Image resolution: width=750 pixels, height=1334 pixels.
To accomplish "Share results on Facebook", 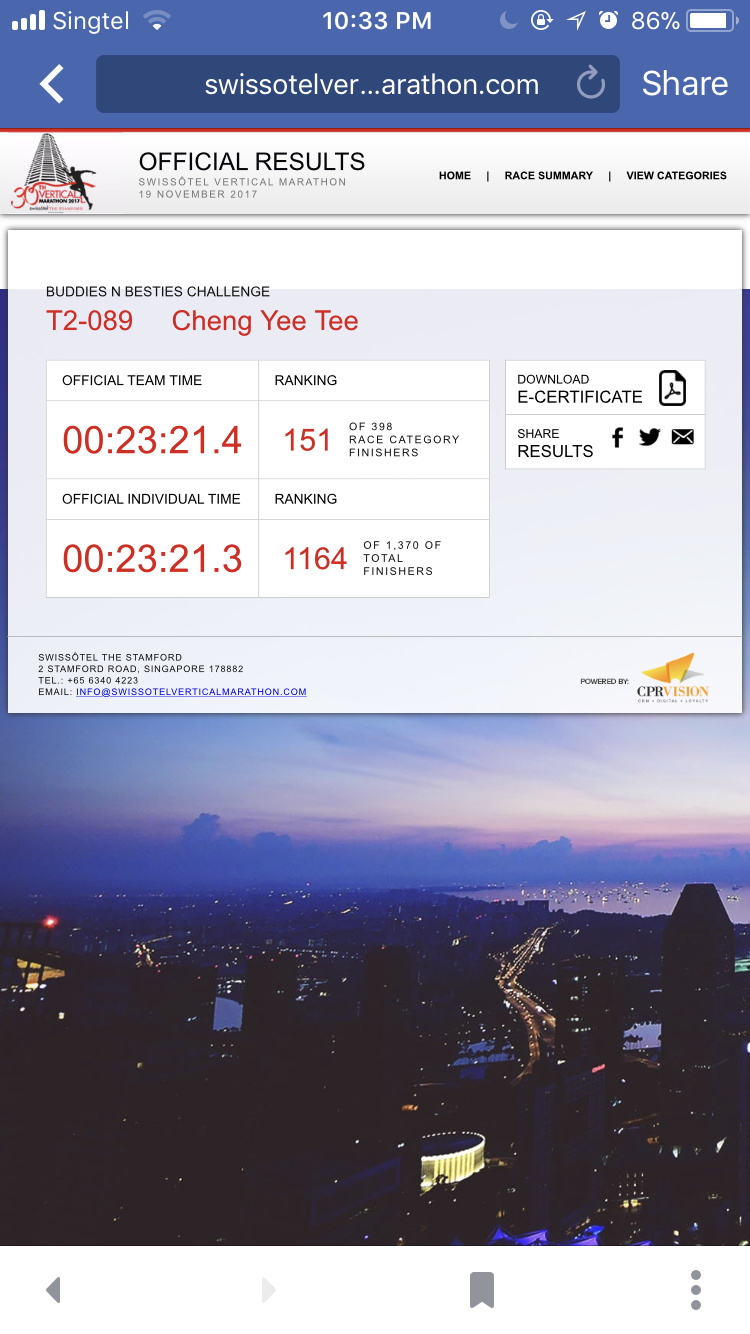I will [617, 437].
